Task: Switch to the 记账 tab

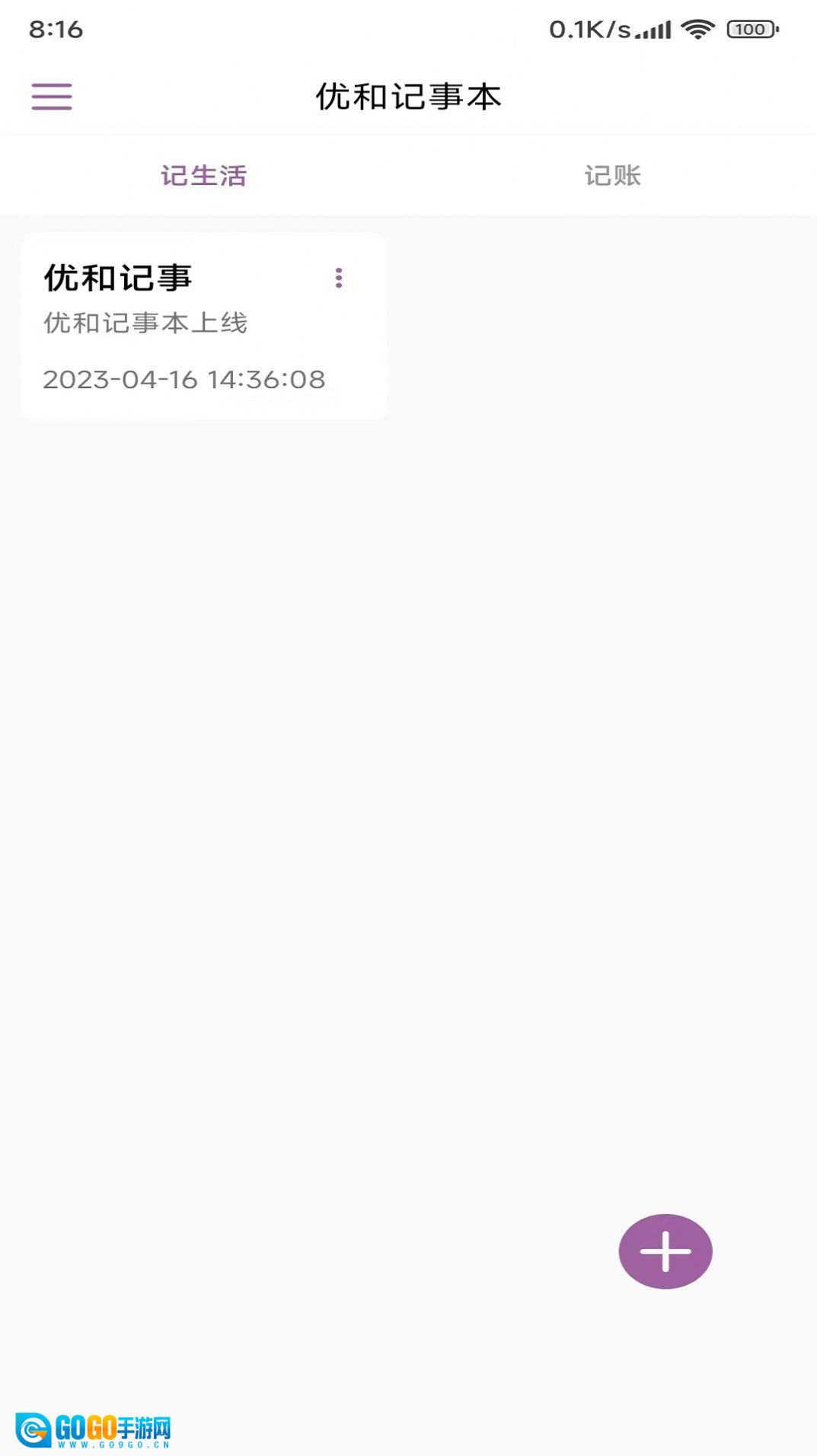Action: 612,176
